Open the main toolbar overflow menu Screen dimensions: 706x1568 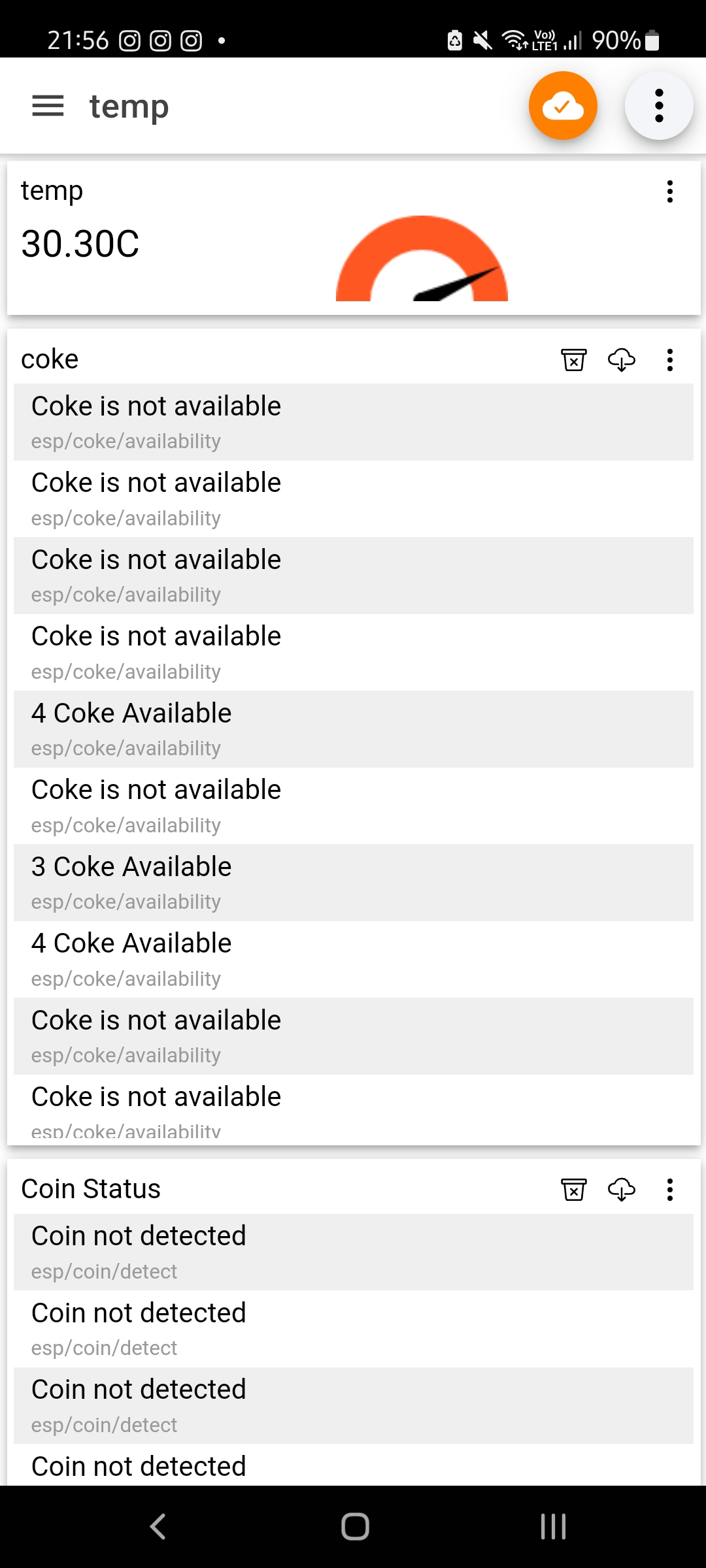[658, 106]
